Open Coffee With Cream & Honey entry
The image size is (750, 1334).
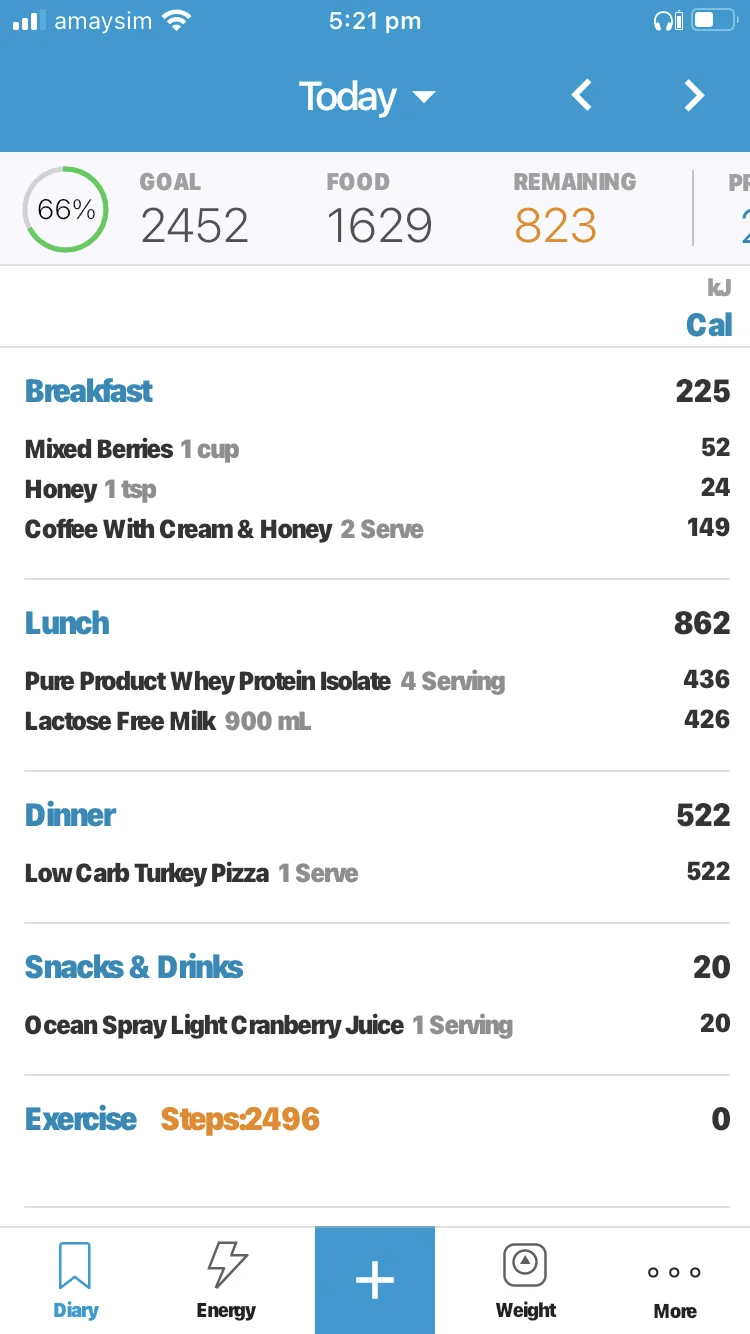point(224,529)
